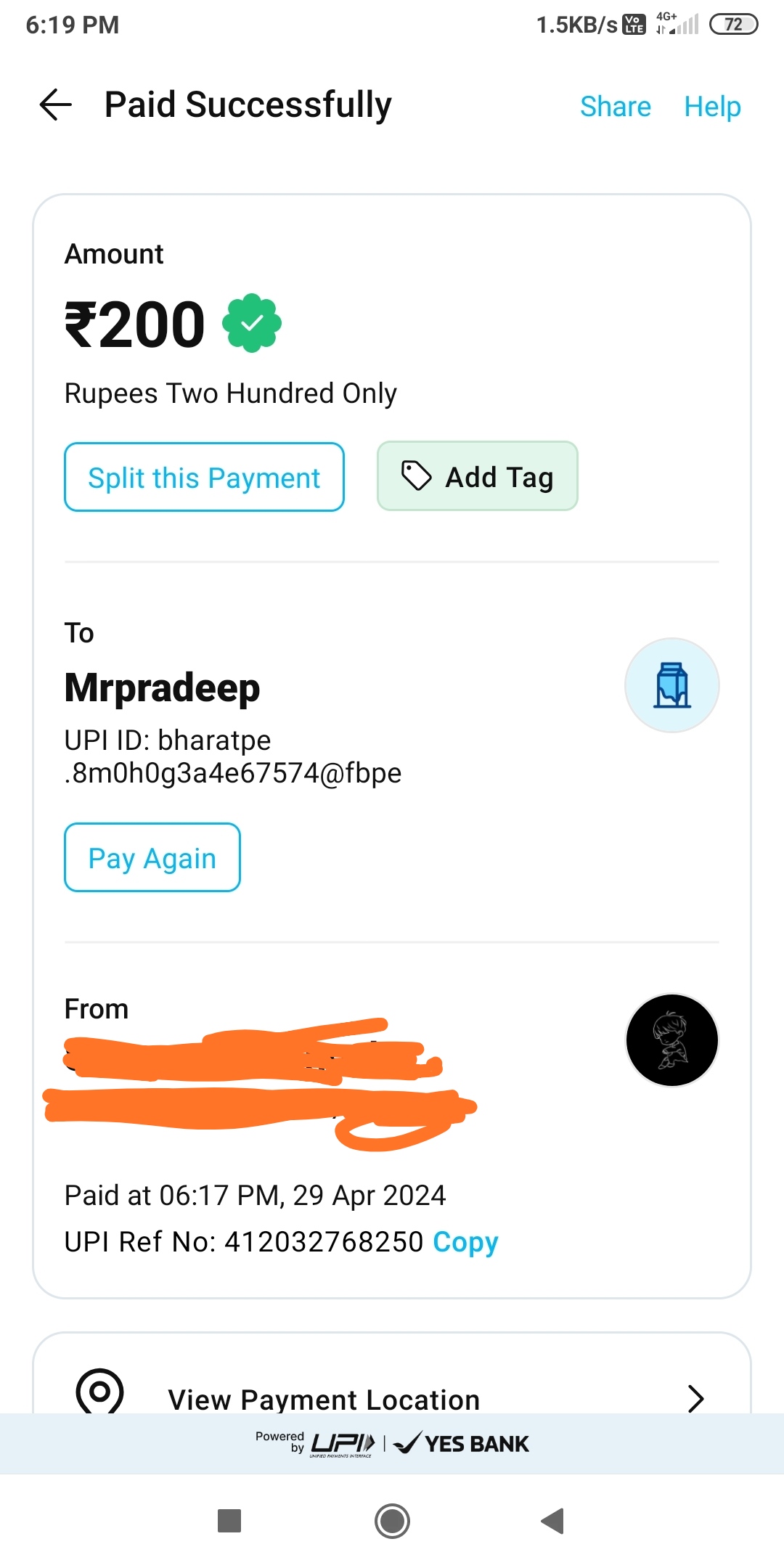Tap Split this Payment

(204, 478)
